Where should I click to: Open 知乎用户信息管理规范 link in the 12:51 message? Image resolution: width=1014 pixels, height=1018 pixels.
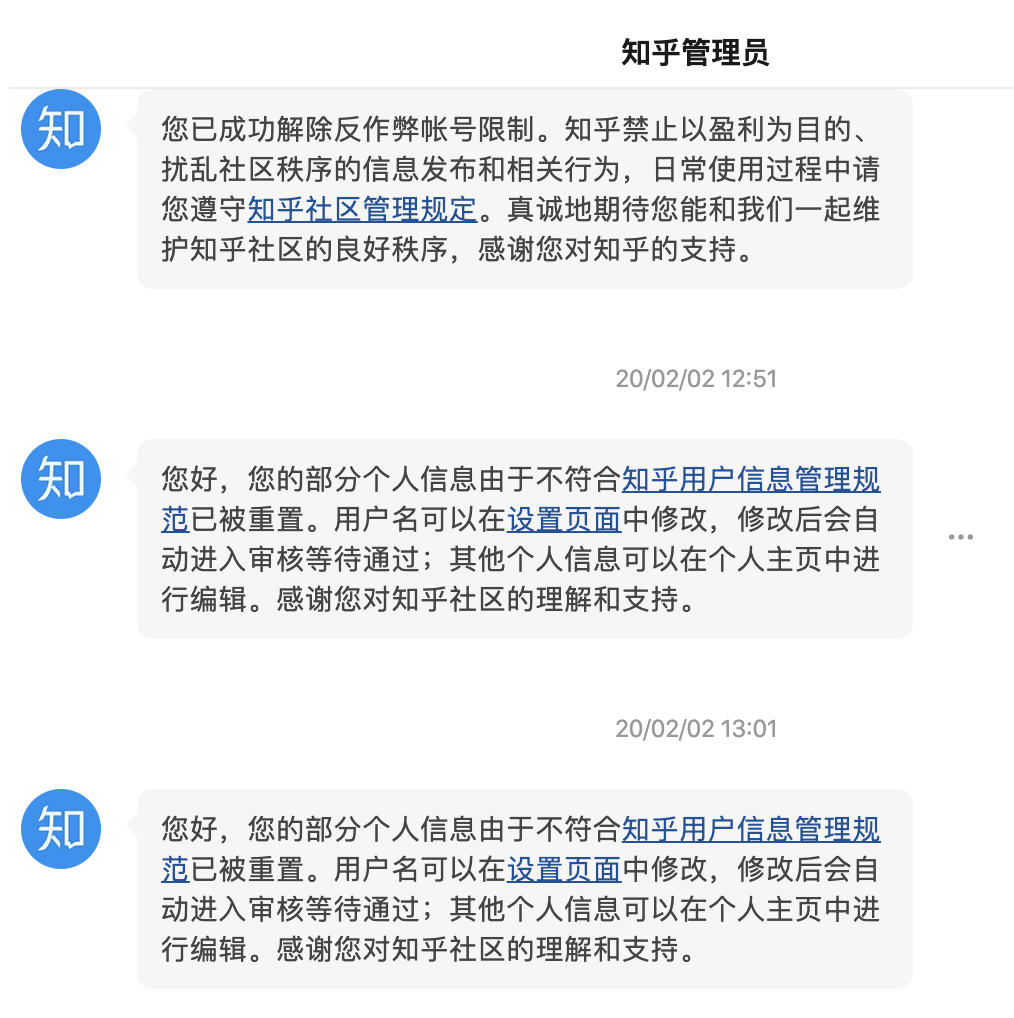tap(750, 481)
